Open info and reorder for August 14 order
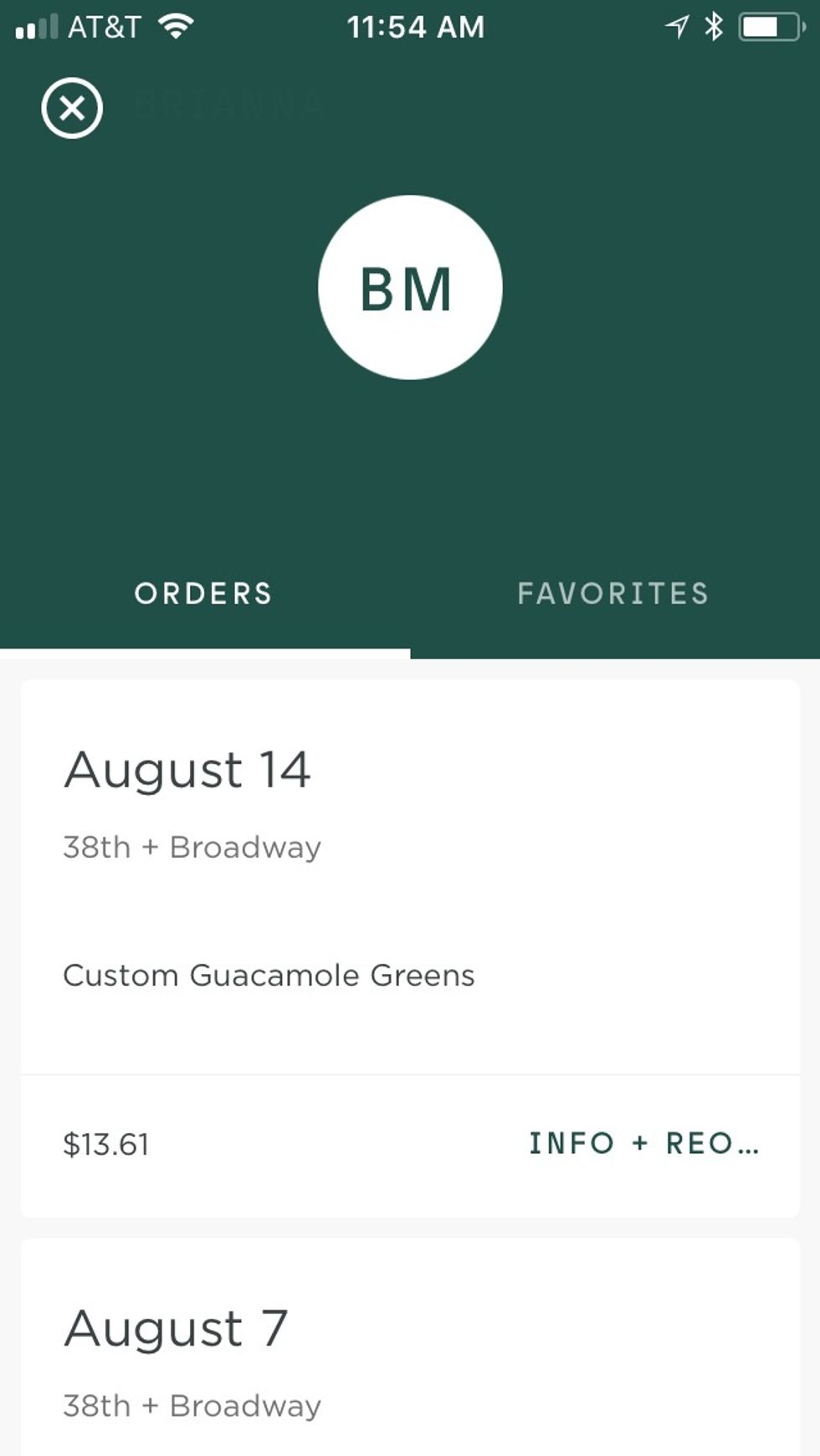 (643, 1143)
